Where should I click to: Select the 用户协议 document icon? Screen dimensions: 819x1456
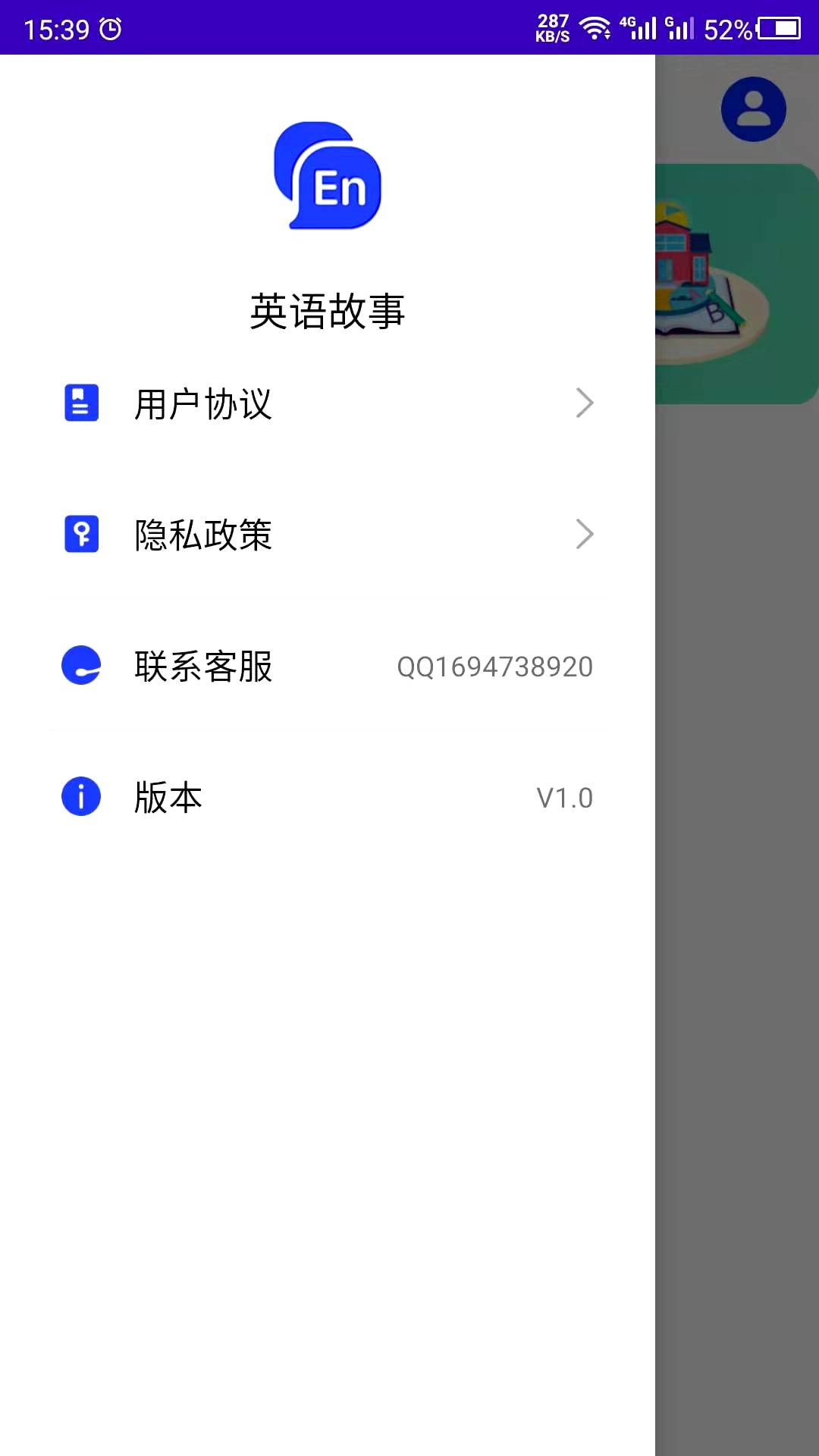81,404
